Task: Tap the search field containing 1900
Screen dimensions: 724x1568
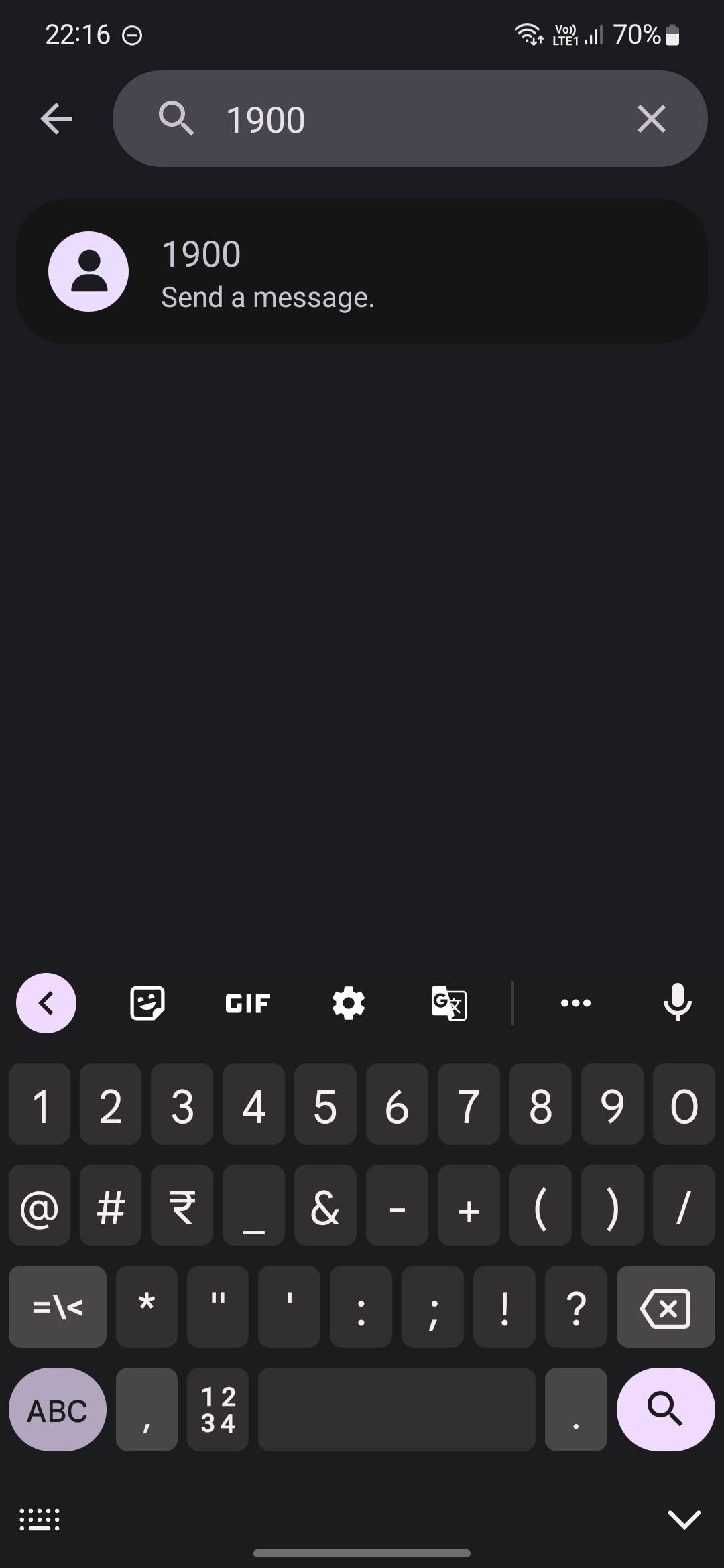Action: click(410, 119)
